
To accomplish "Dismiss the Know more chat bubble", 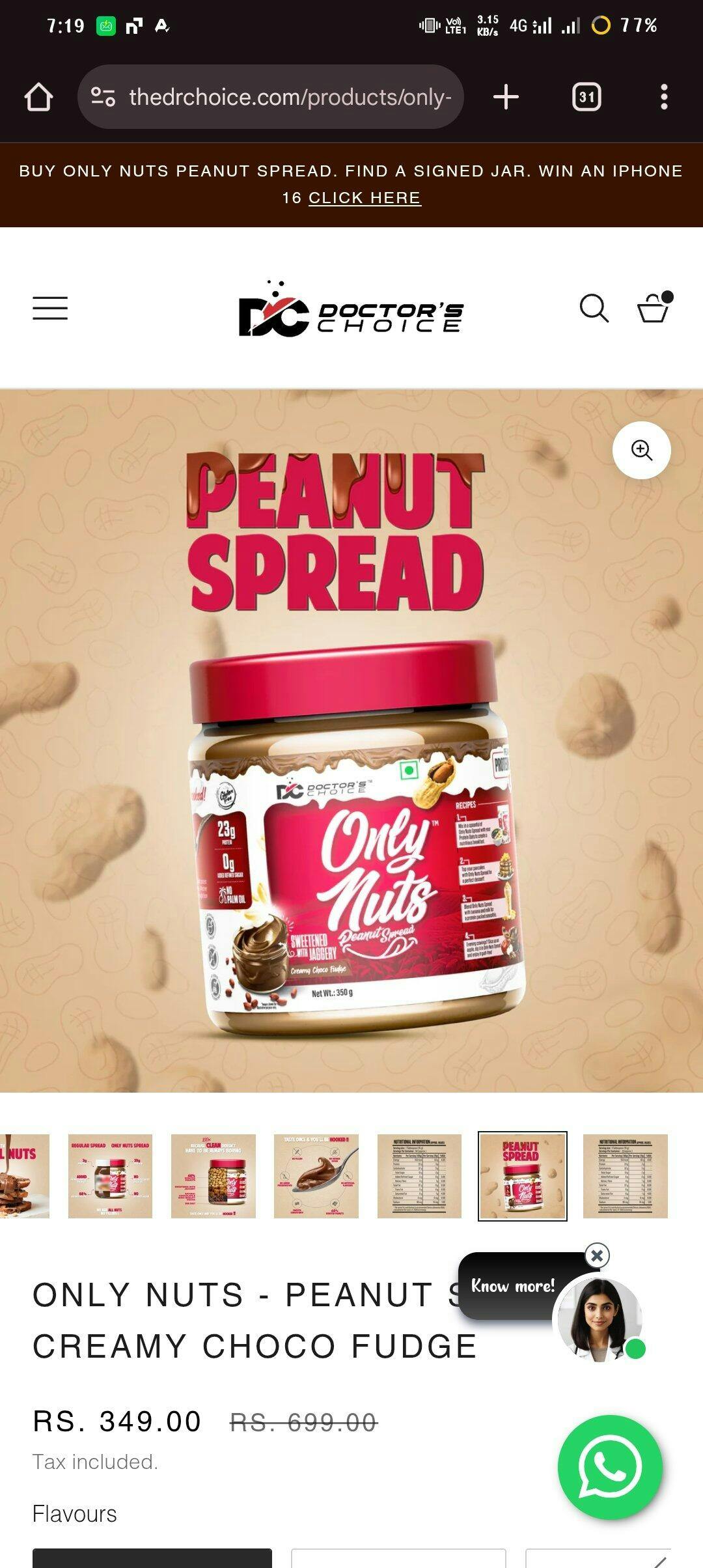I will click(x=597, y=1255).
